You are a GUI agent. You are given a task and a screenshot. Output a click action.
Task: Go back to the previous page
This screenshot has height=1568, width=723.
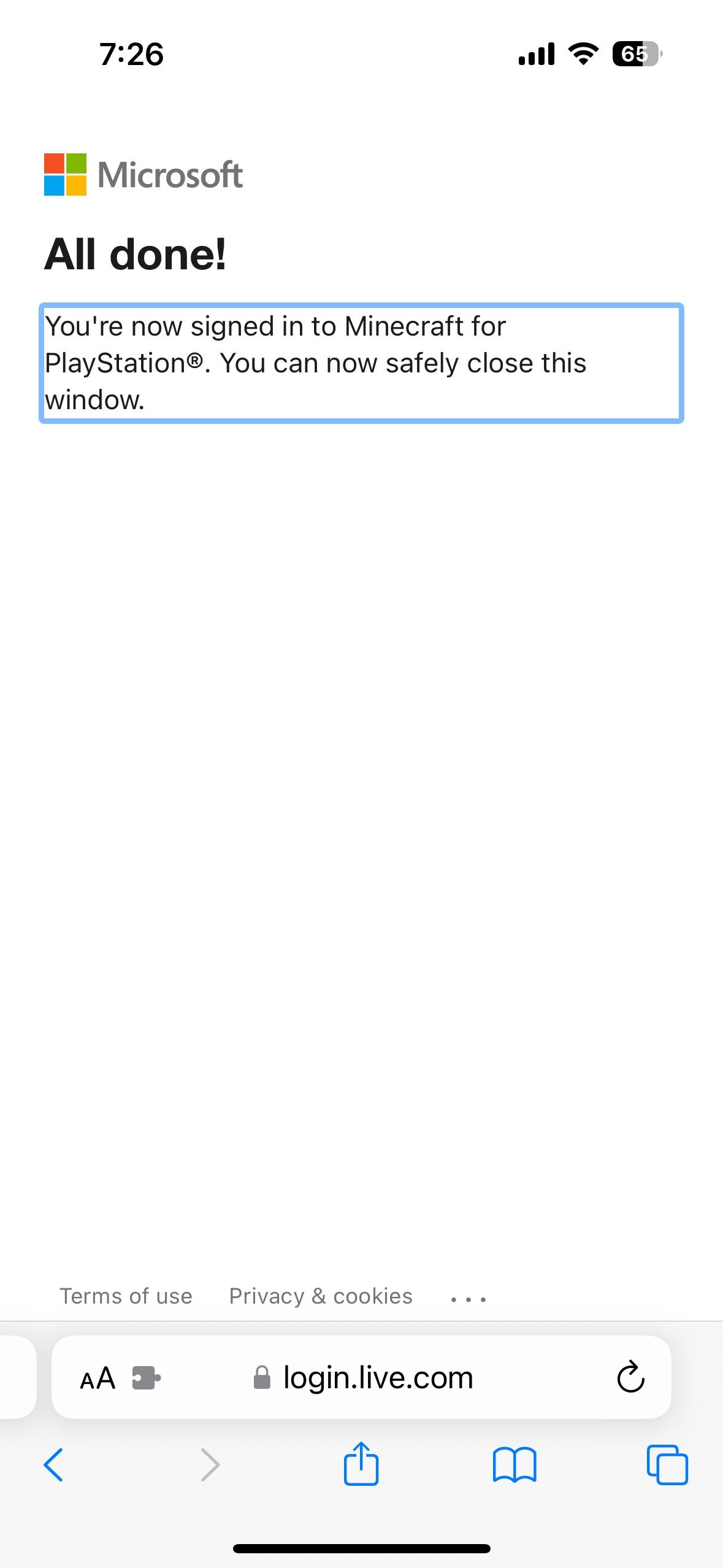53,1465
